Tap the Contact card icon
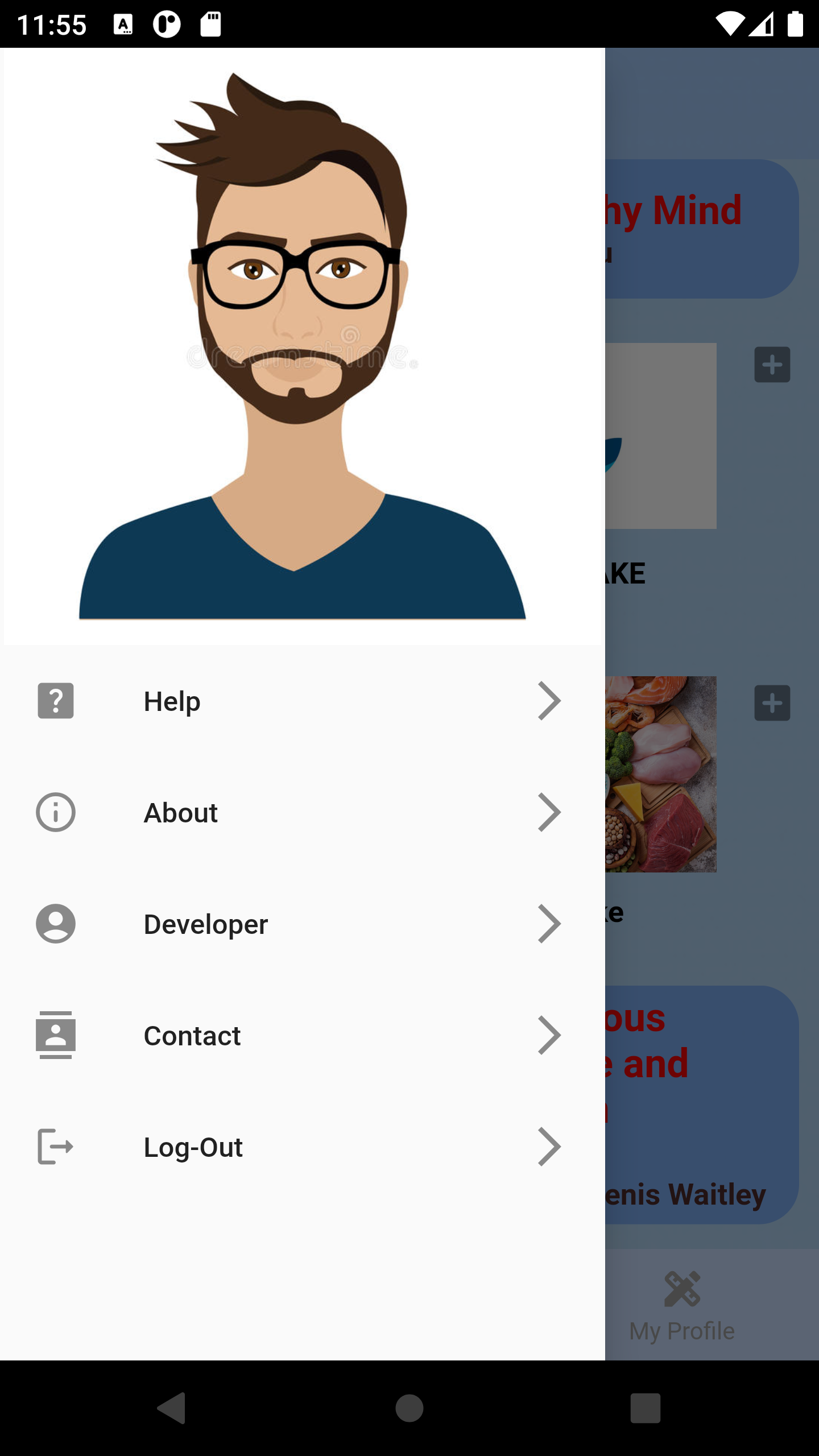This screenshot has height=1456, width=819. (x=55, y=1035)
